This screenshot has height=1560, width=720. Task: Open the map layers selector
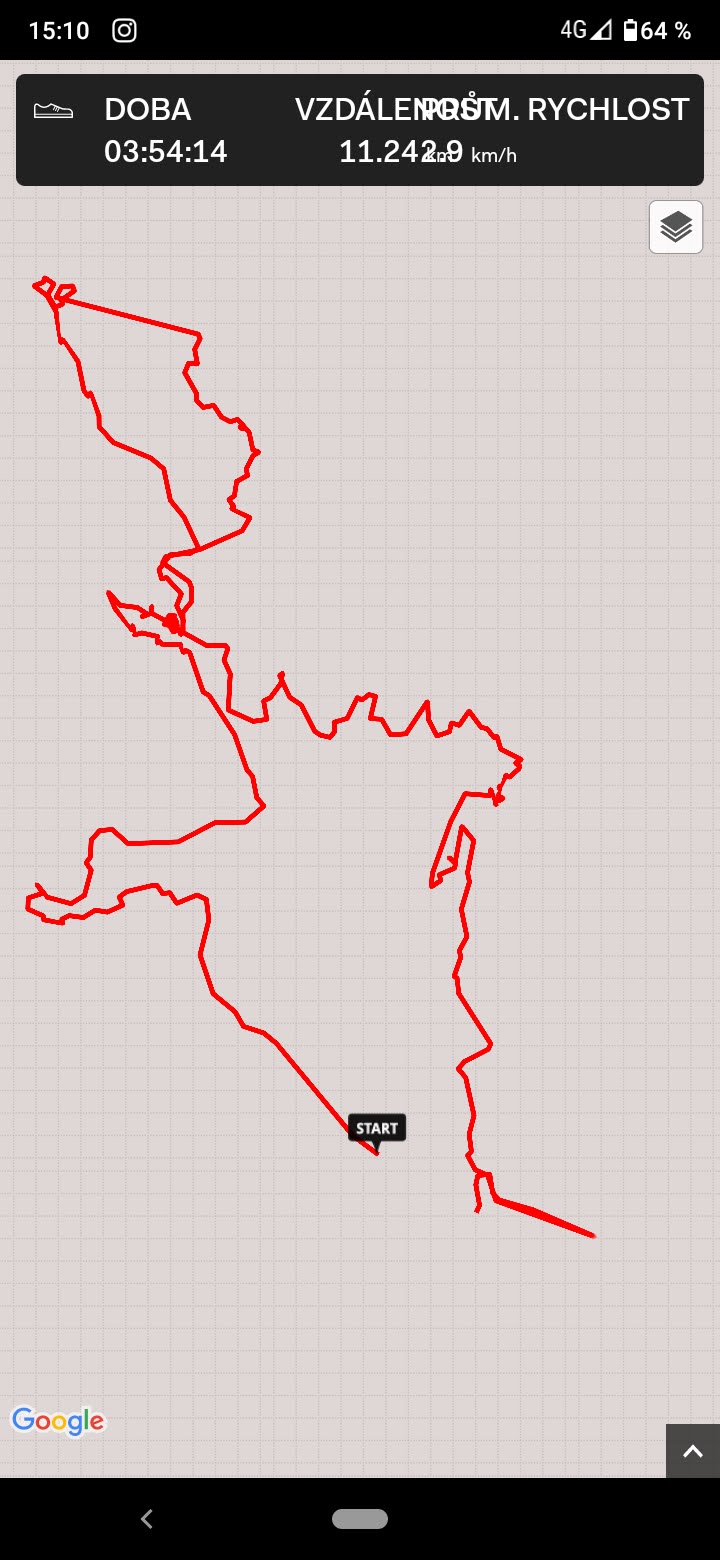coord(676,227)
